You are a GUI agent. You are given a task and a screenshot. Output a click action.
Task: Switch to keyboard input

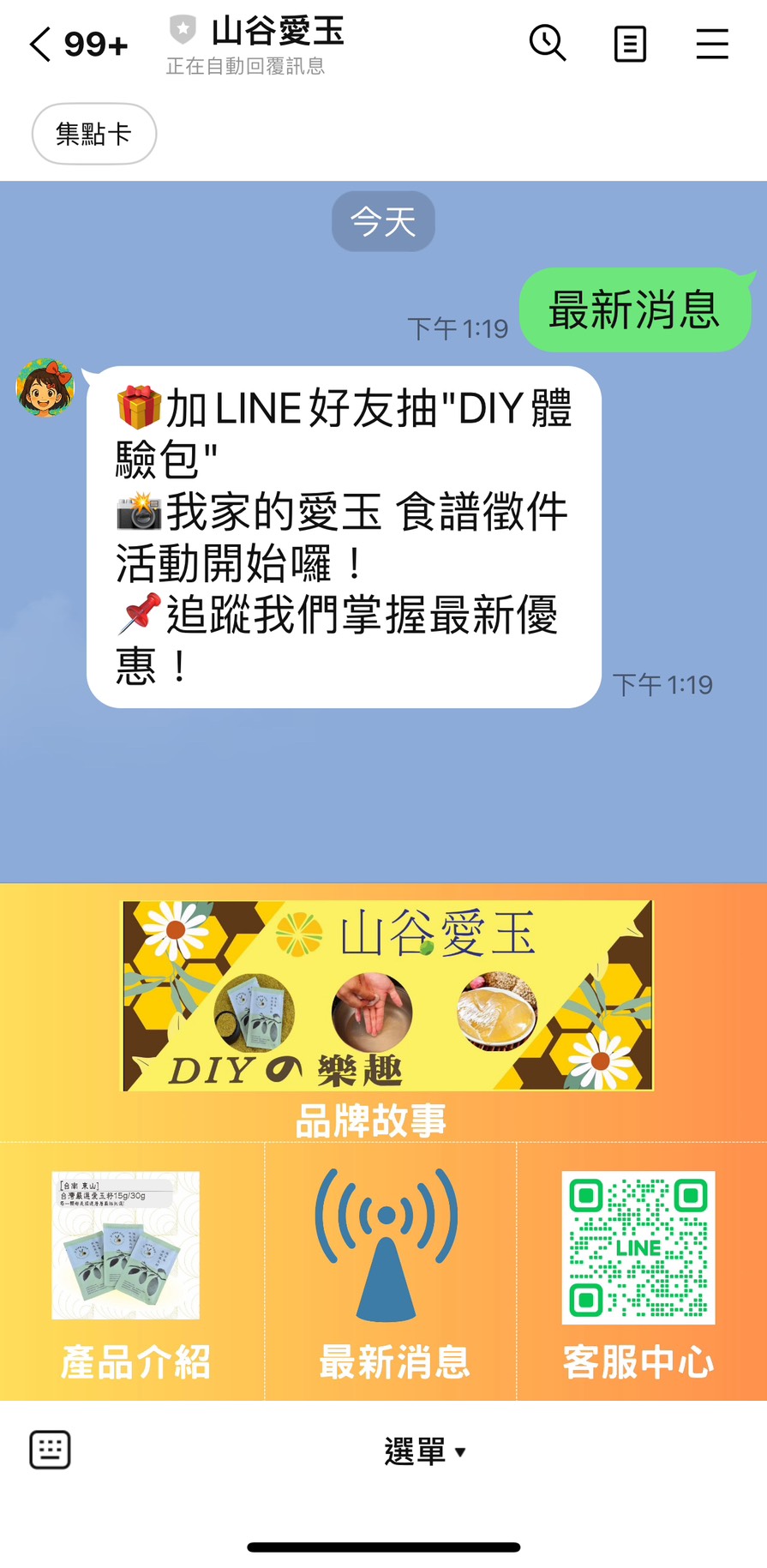click(50, 1450)
